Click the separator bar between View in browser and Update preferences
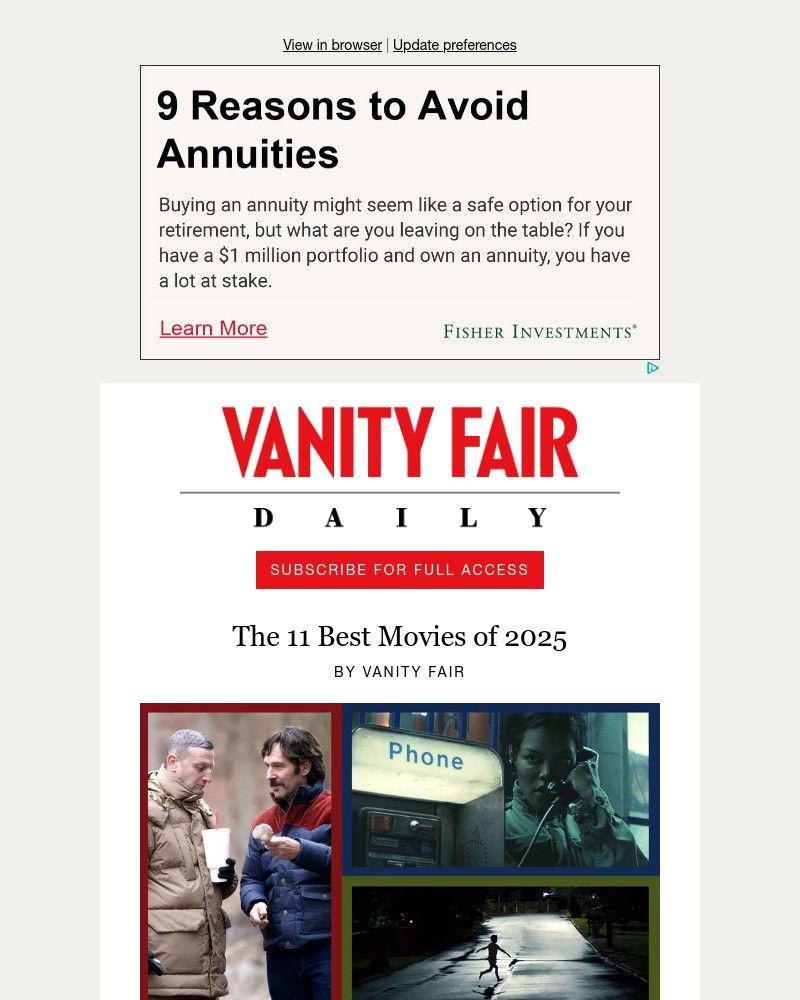The width and height of the screenshot is (800, 1000). pos(387,45)
